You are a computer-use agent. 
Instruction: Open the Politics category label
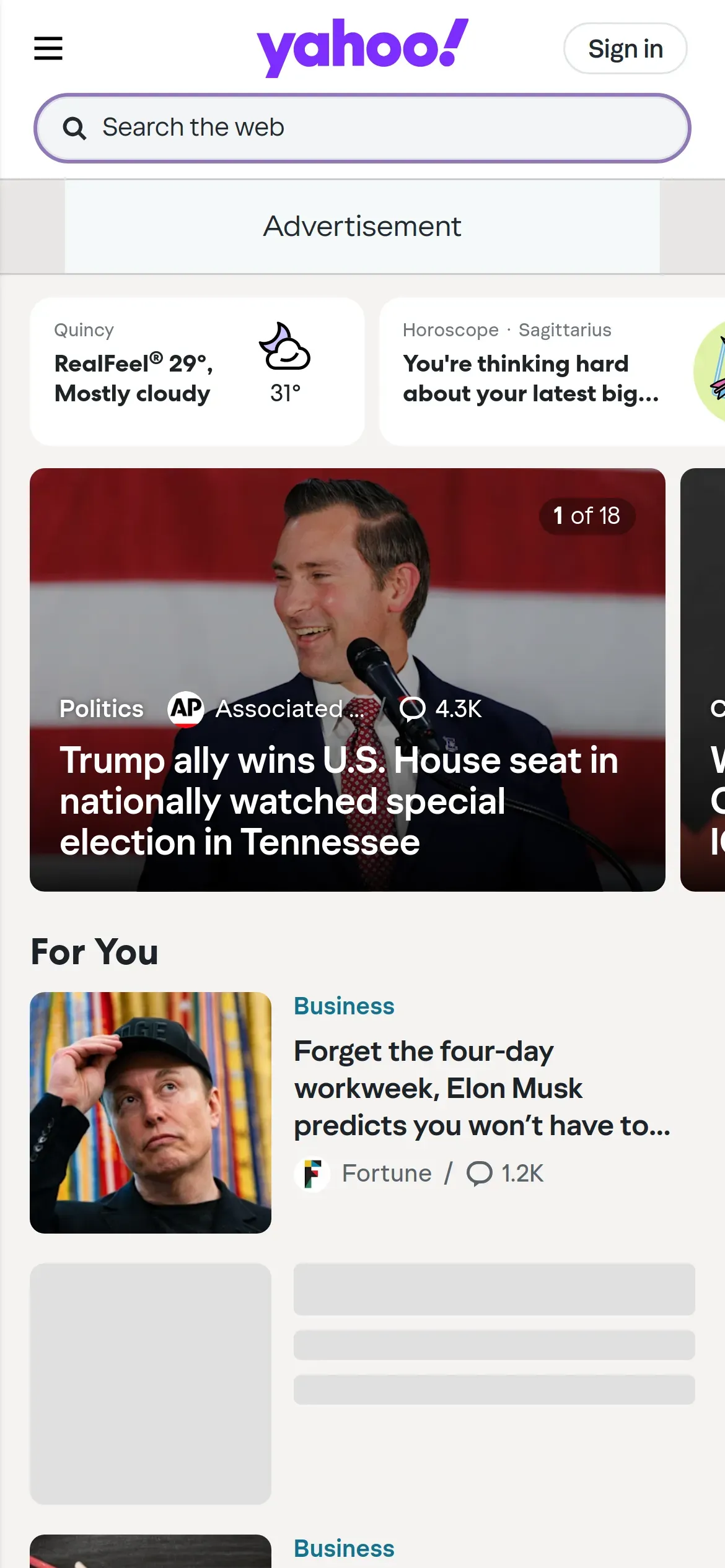(x=102, y=709)
